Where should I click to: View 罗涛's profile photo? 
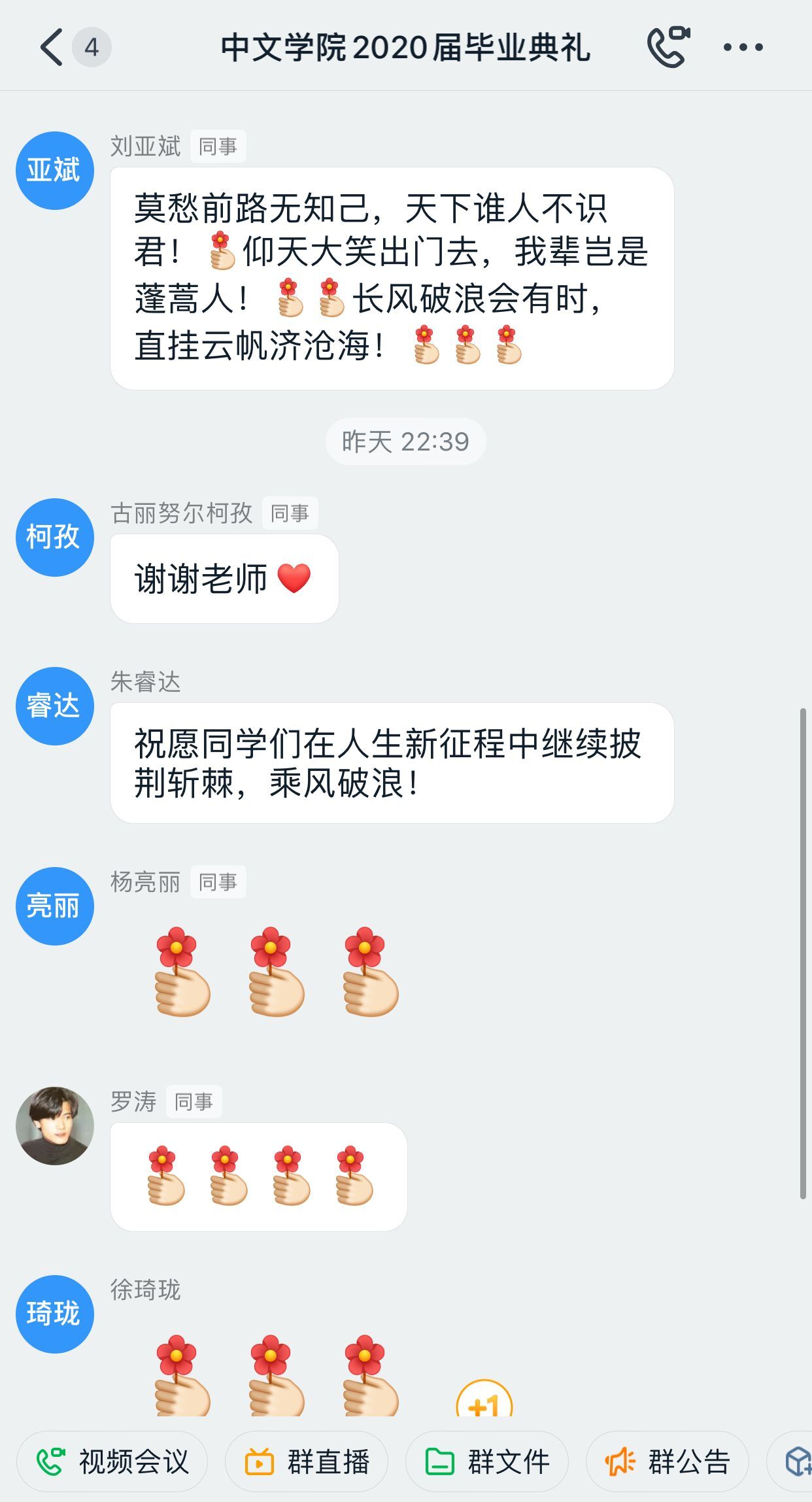click(x=55, y=1125)
